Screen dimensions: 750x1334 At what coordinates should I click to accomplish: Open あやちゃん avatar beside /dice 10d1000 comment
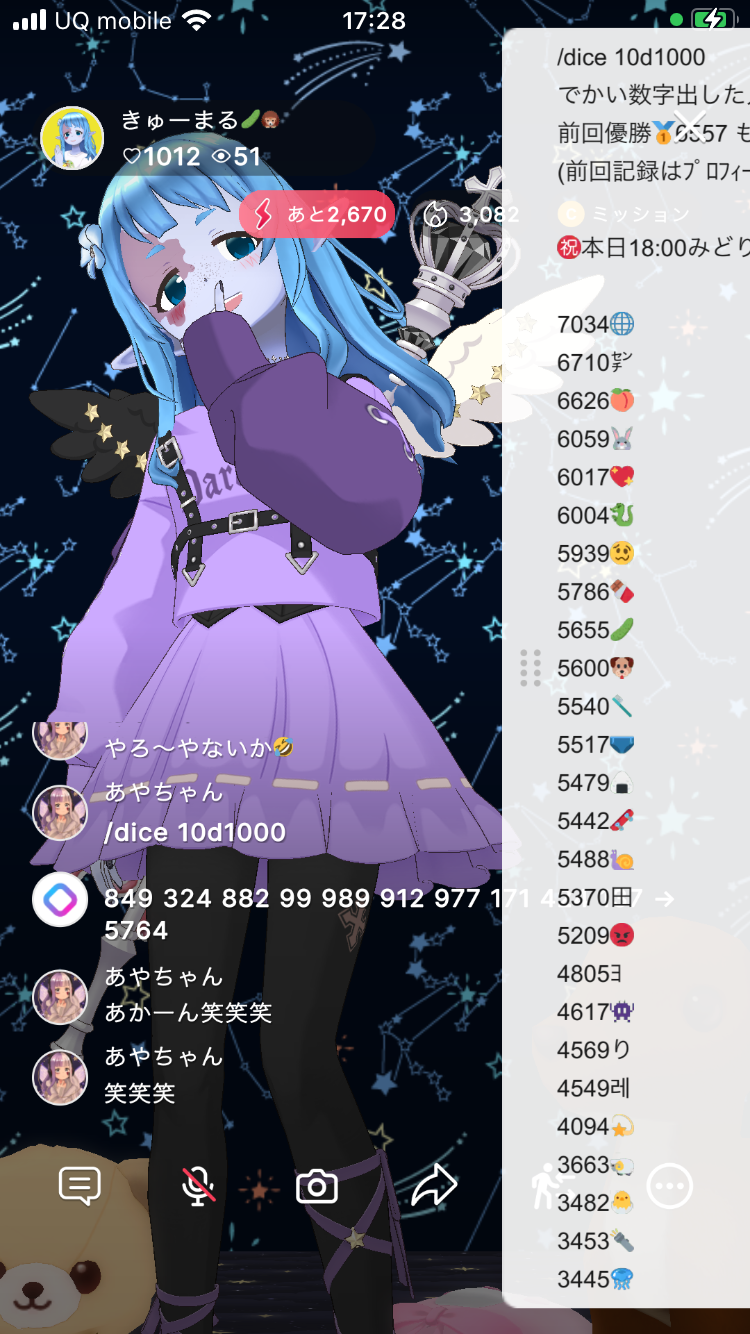coord(60,812)
